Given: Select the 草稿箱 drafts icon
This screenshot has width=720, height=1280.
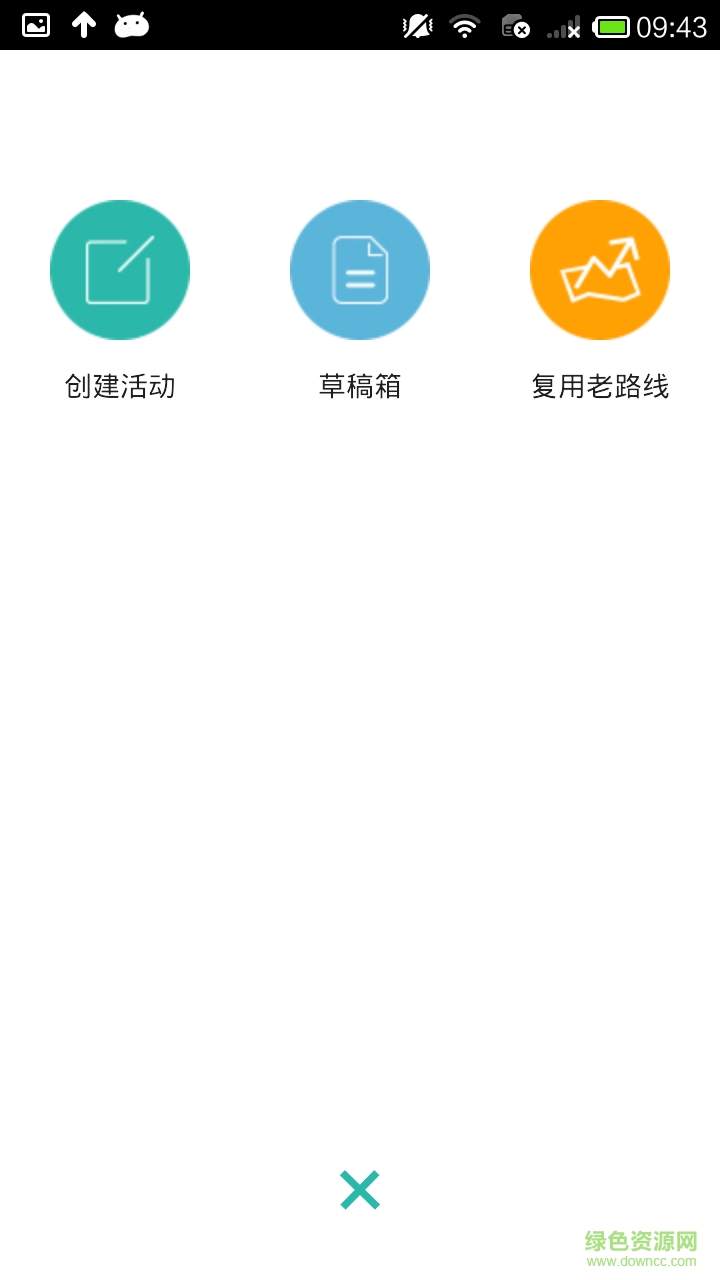Looking at the screenshot, I should pos(360,270).
